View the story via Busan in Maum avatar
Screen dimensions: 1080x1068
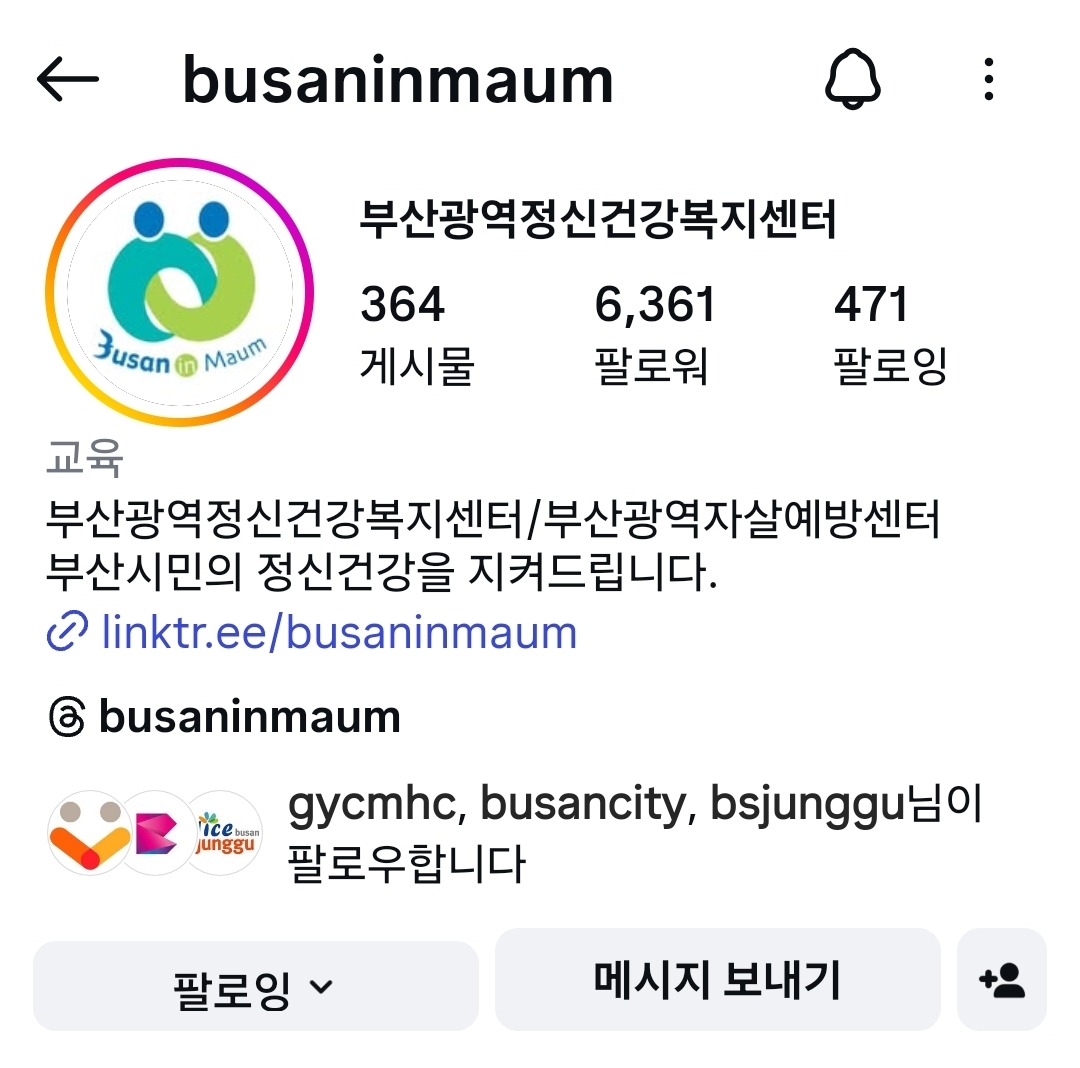[x=179, y=292]
